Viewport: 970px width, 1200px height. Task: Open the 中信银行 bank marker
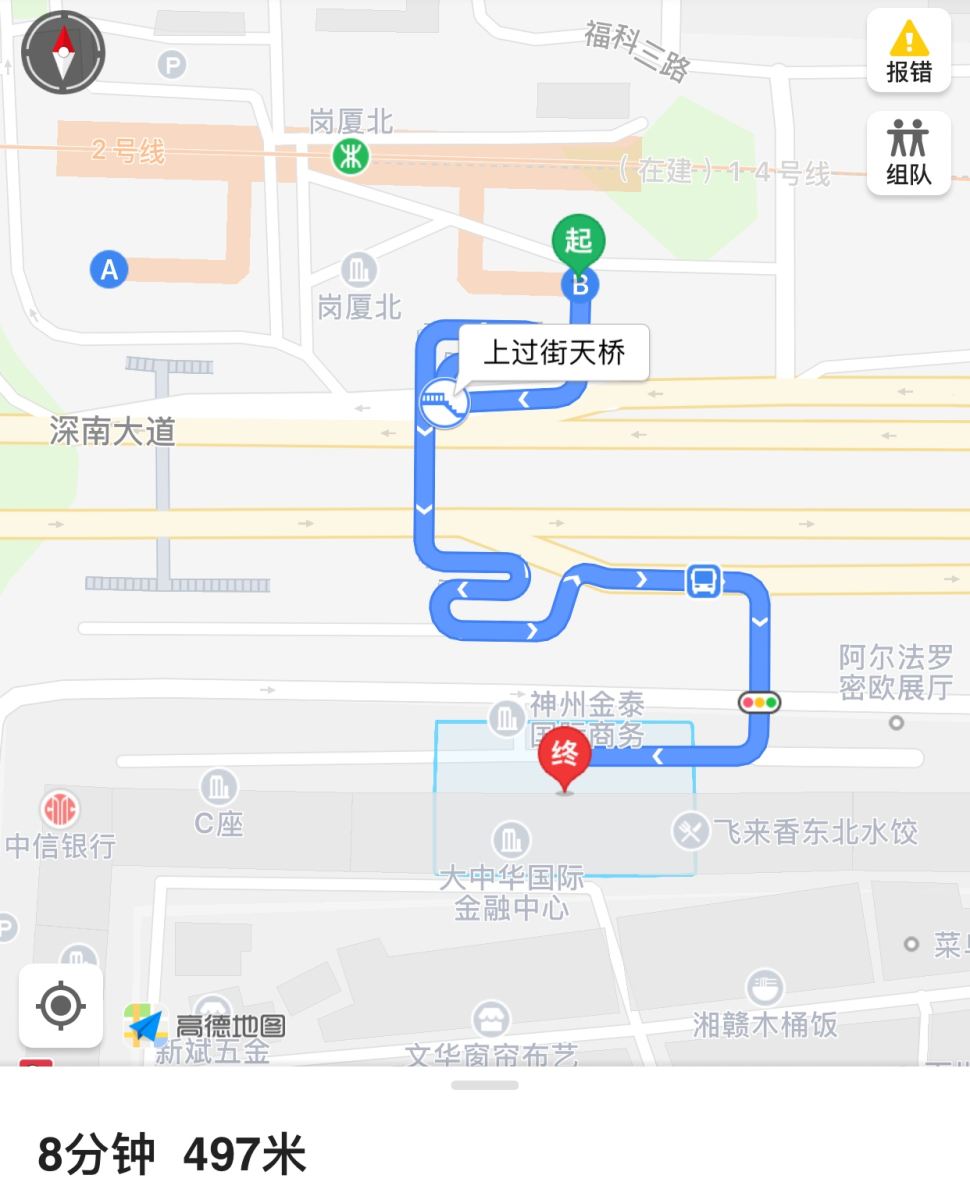[x=60, y=809]
